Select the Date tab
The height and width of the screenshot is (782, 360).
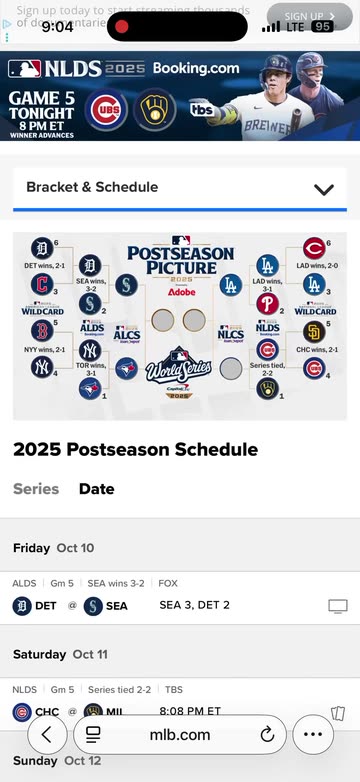pos(96,489)
